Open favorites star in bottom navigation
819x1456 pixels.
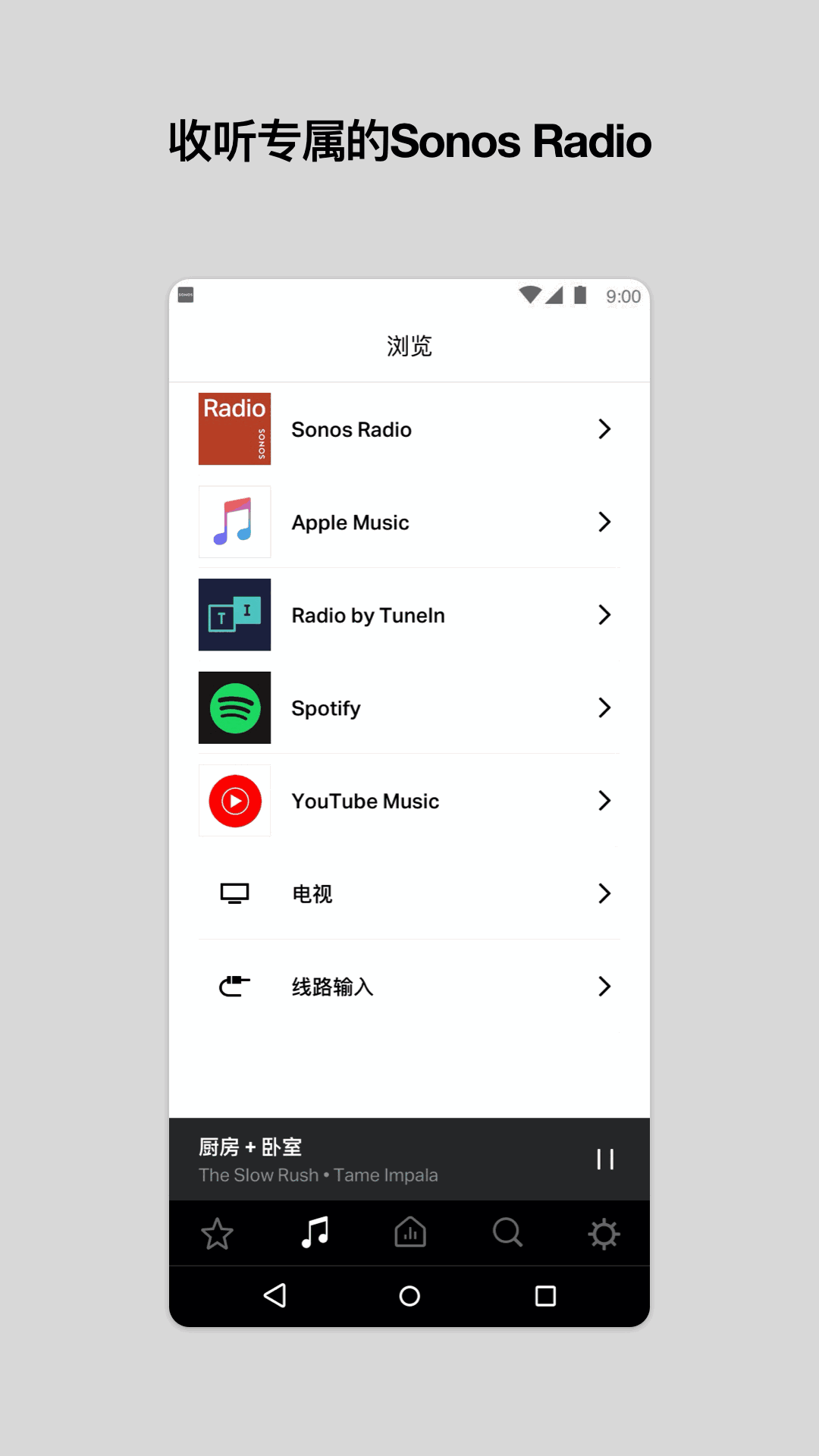216,1233
